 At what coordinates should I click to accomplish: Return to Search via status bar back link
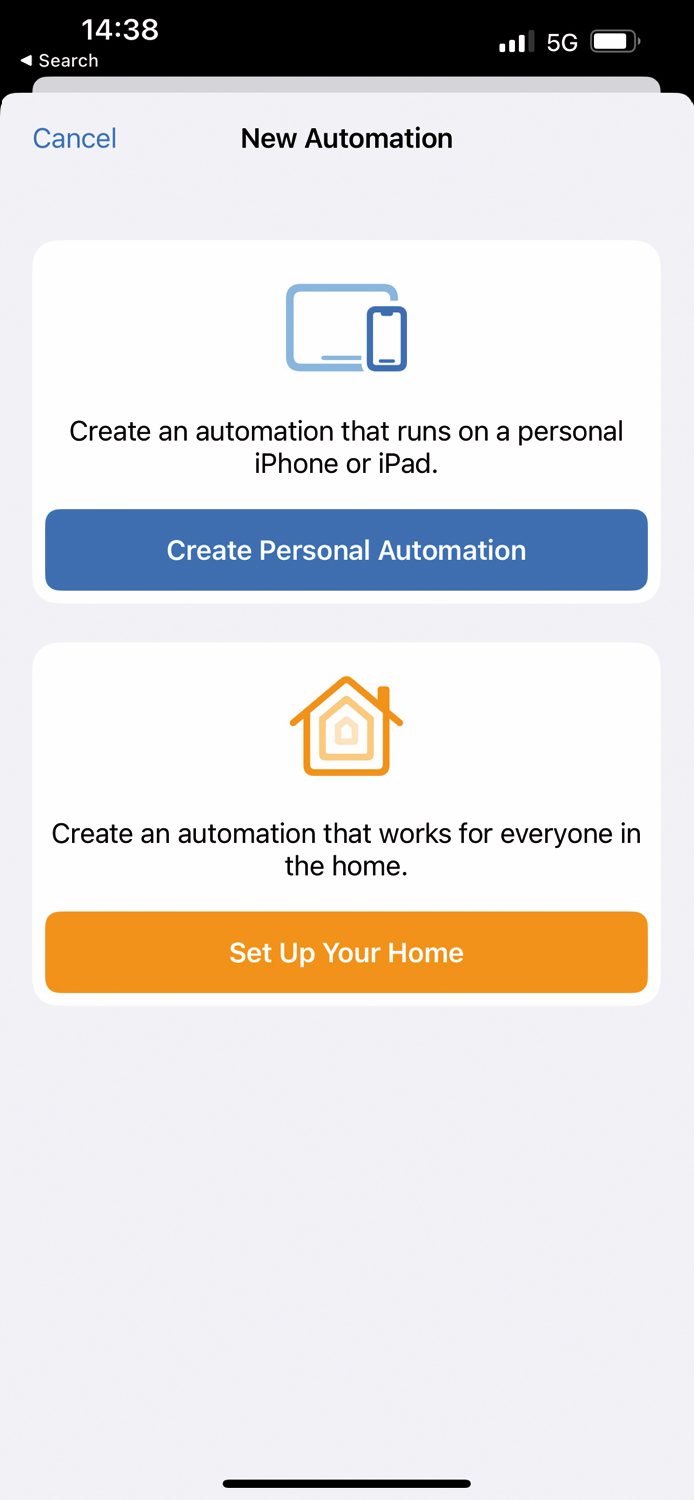(59, 61)
